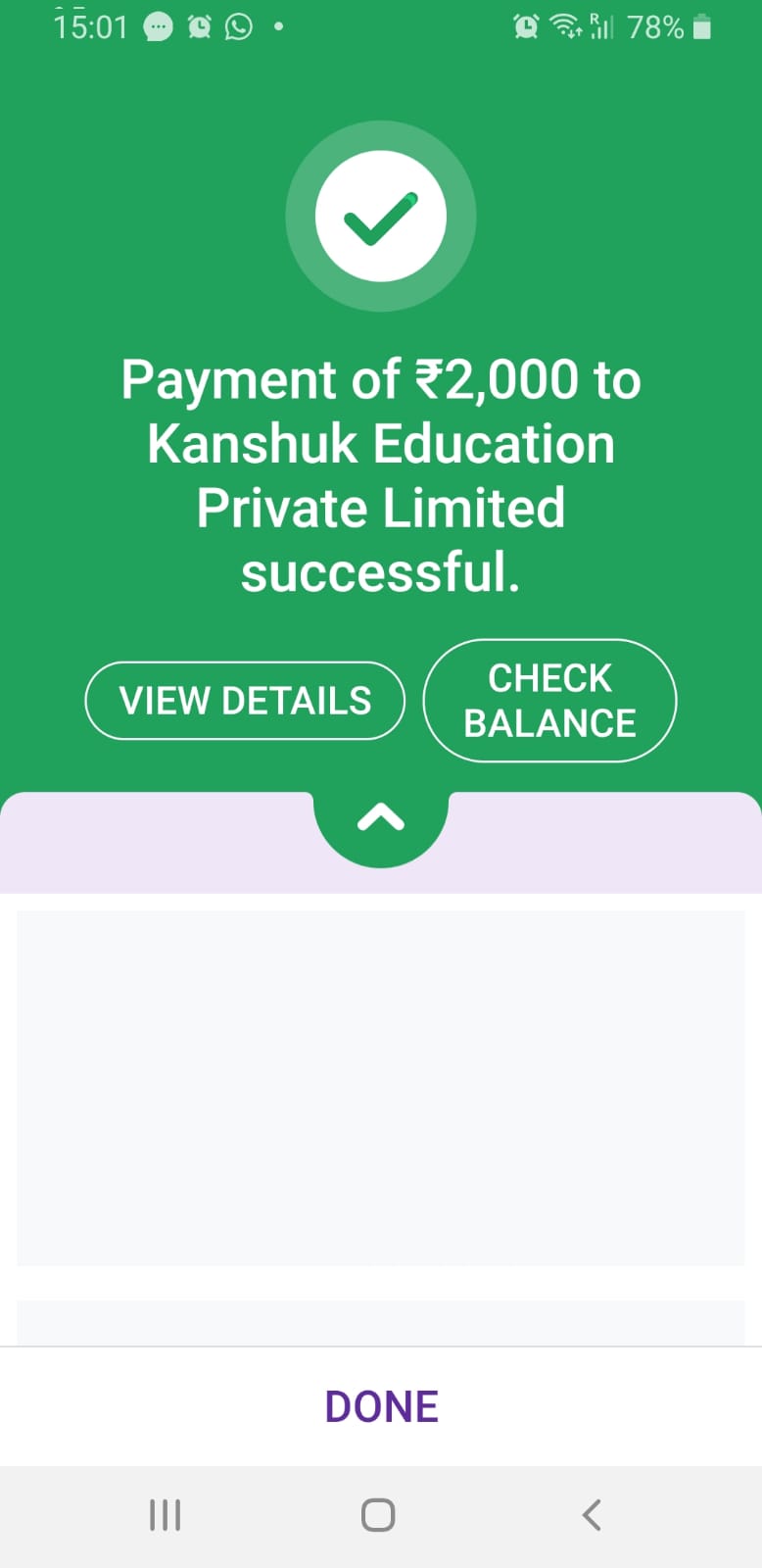Open the recent apps view
The width and height of the screenshot is (762, 1568).
[x=165, y=1515]
